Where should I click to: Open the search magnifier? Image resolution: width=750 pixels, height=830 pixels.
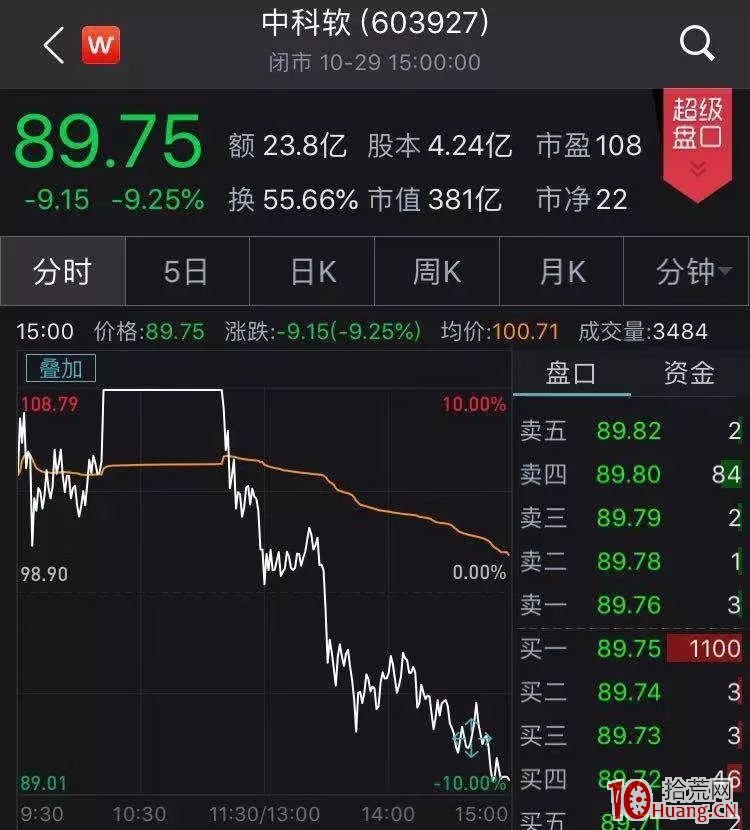[696, 43]
